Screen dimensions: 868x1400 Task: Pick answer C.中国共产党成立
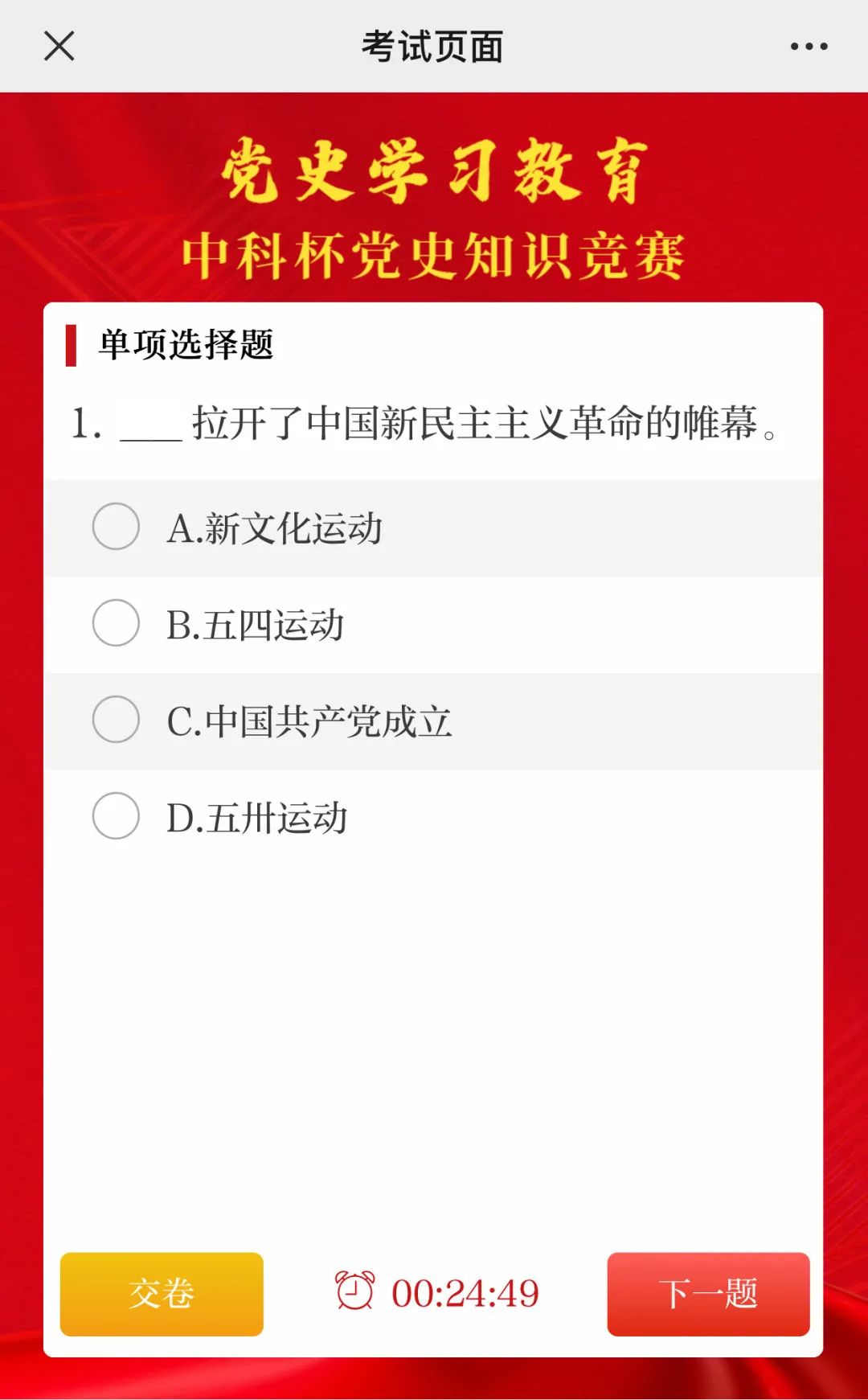click(x=117, y=720)
